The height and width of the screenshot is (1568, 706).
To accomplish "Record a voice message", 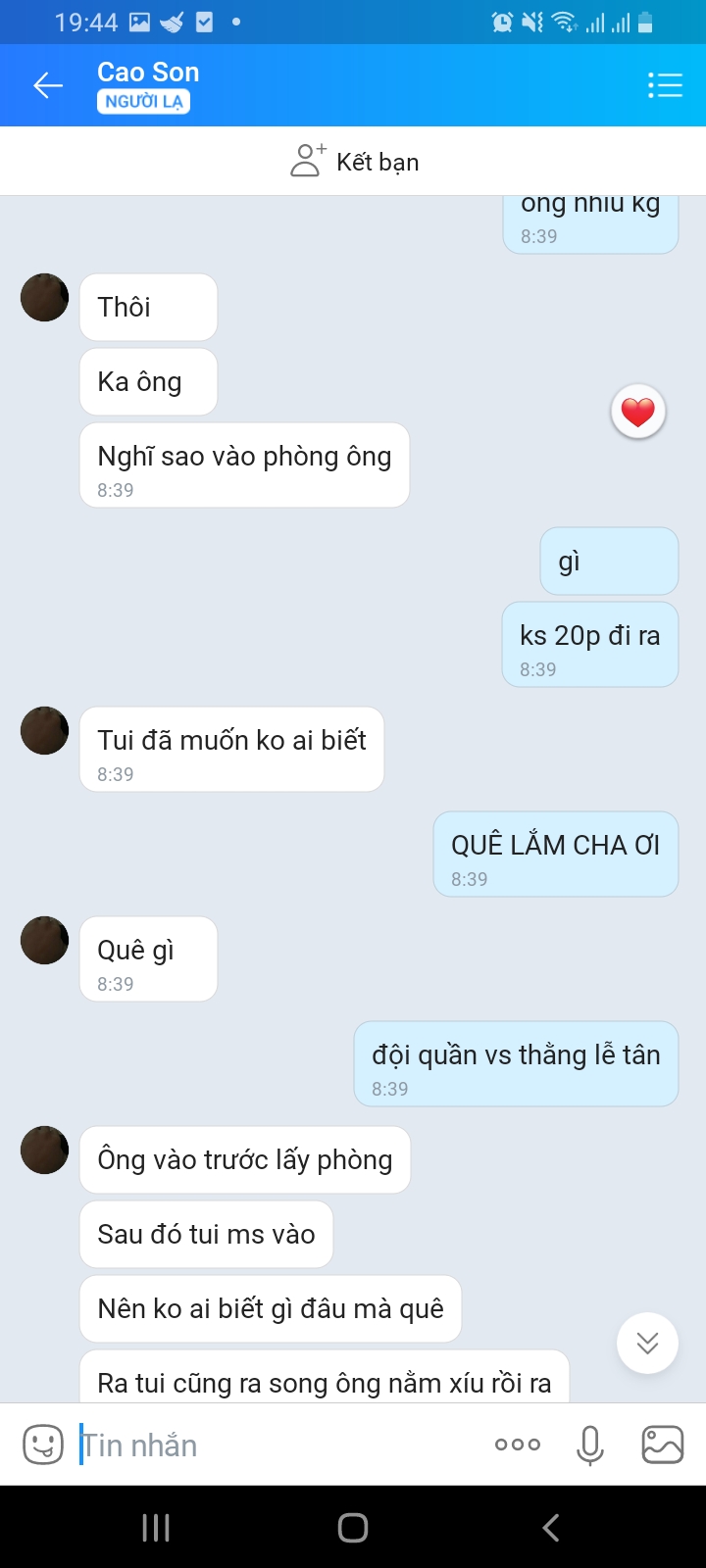I will pyautogui.click(x=590, y=1445).
